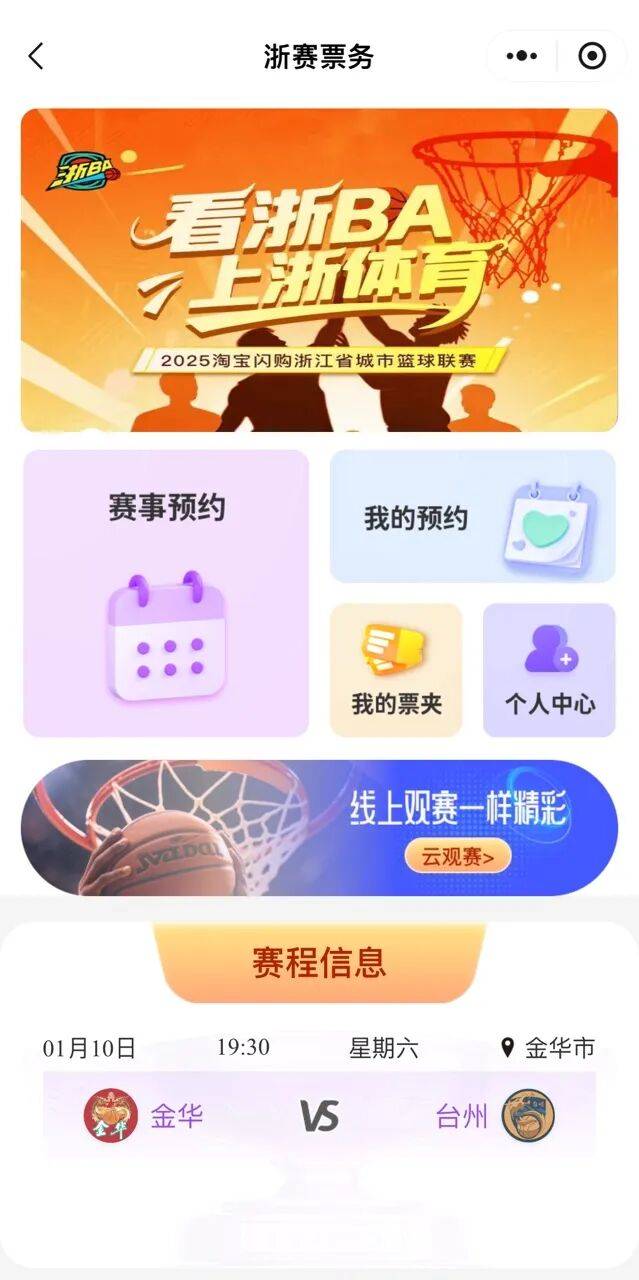Viewport: 639px width, 1280px height.
Task: Open the 赛事预约 card
Action: click(x=166, y=593)
